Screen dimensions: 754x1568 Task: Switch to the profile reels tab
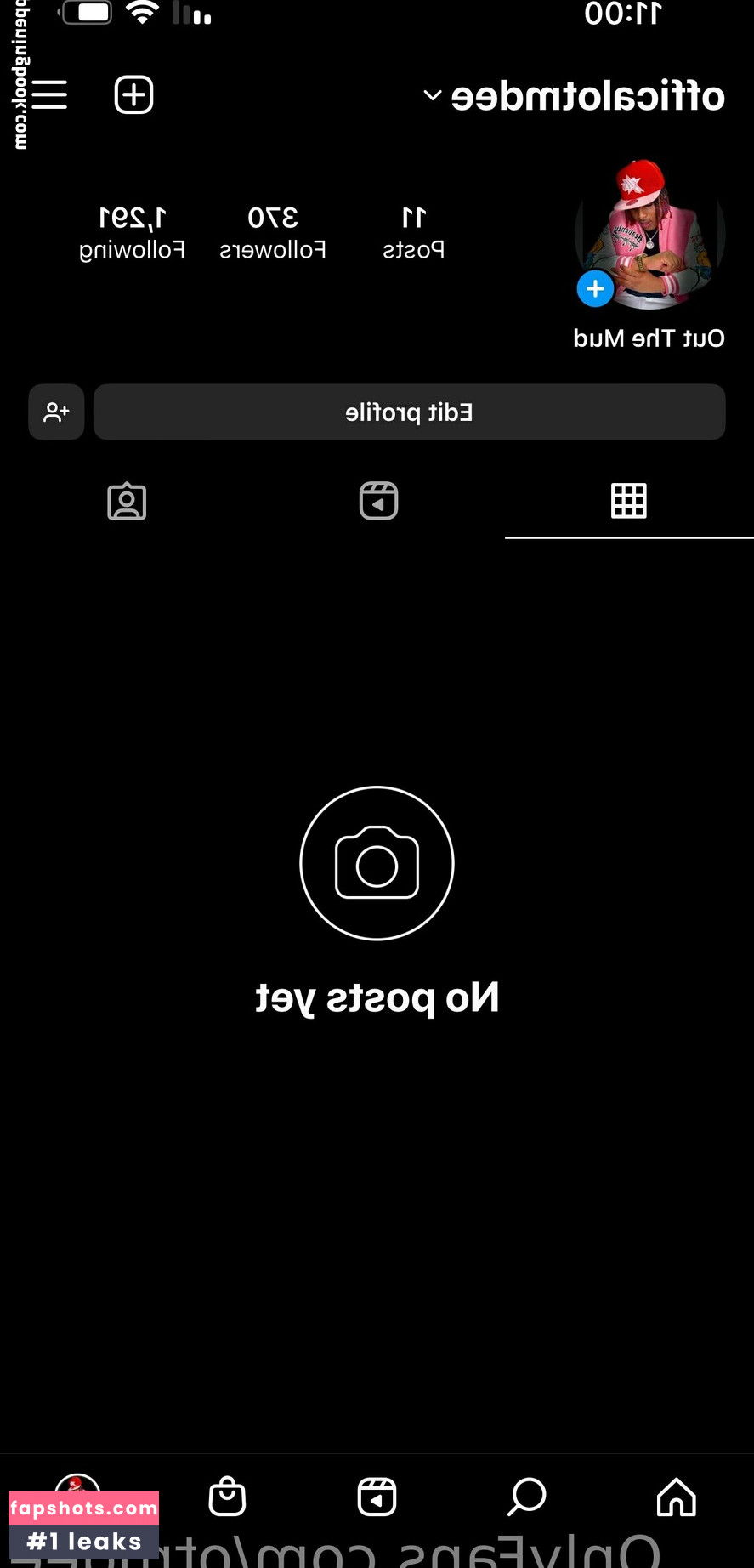coord(378,501)
